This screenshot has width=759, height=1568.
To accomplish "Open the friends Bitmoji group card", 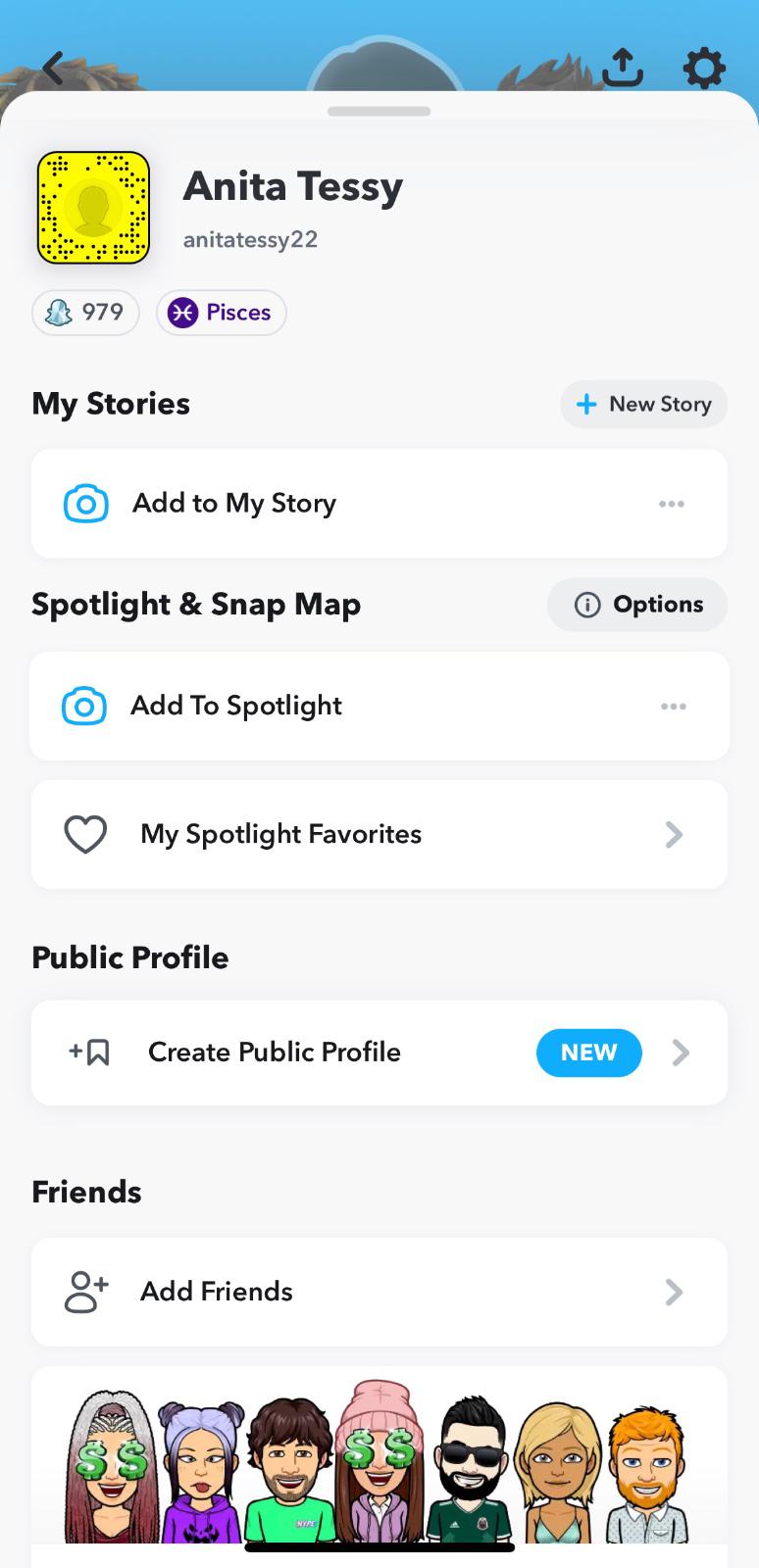I will (x=379, y=1460).
